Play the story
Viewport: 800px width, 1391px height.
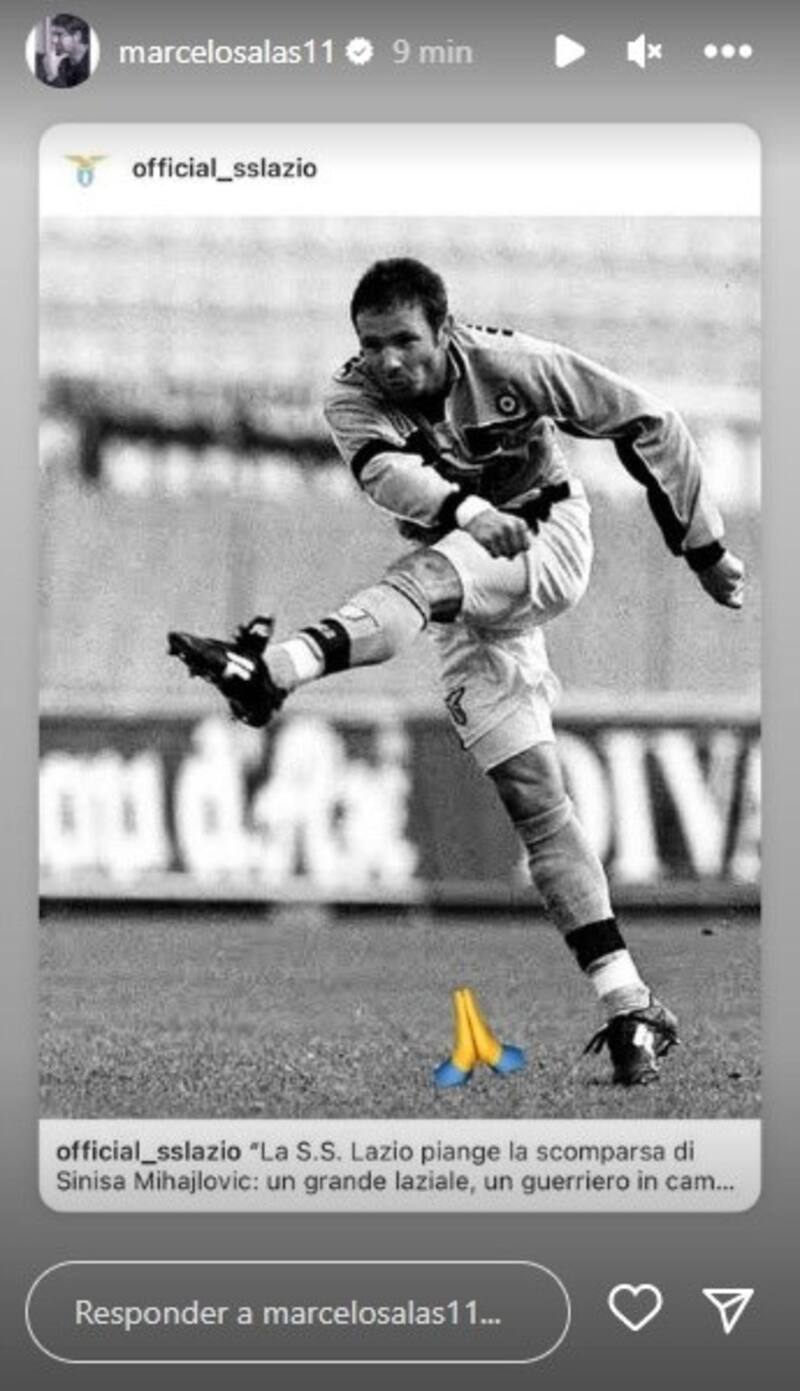(x=569, y=51)
